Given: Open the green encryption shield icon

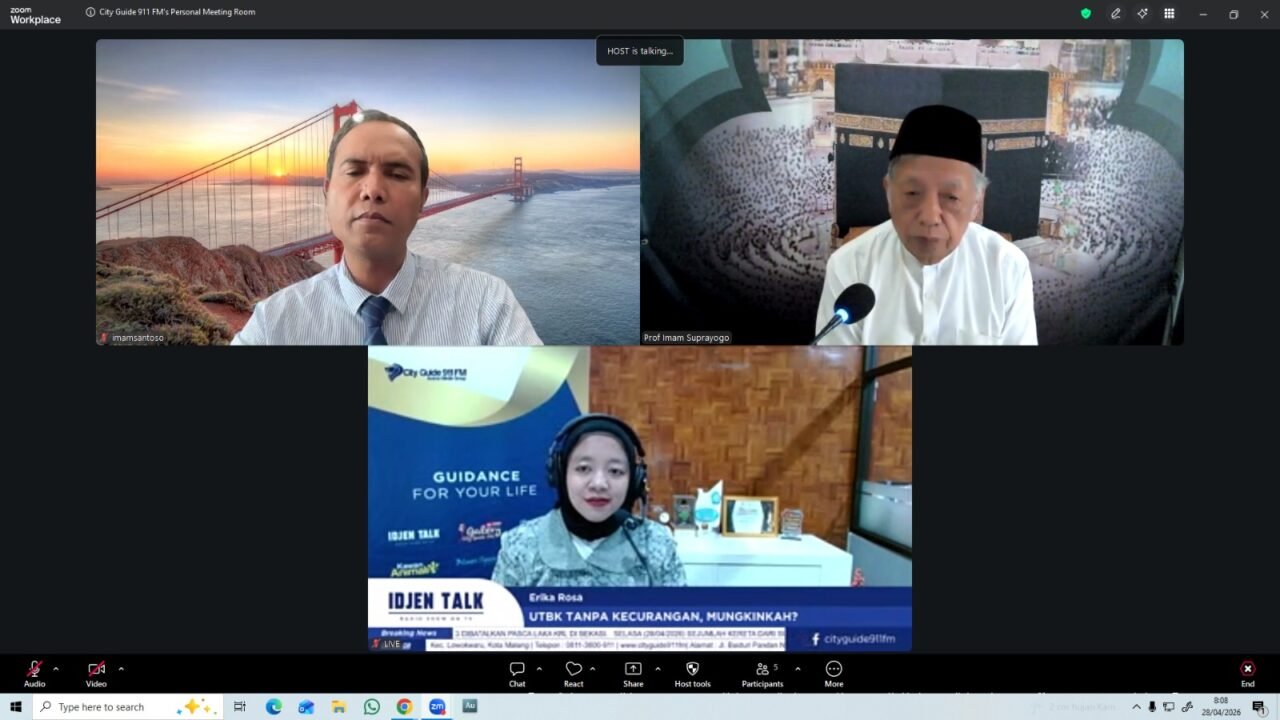Looking at the screenshot, I should (1086, 14).
